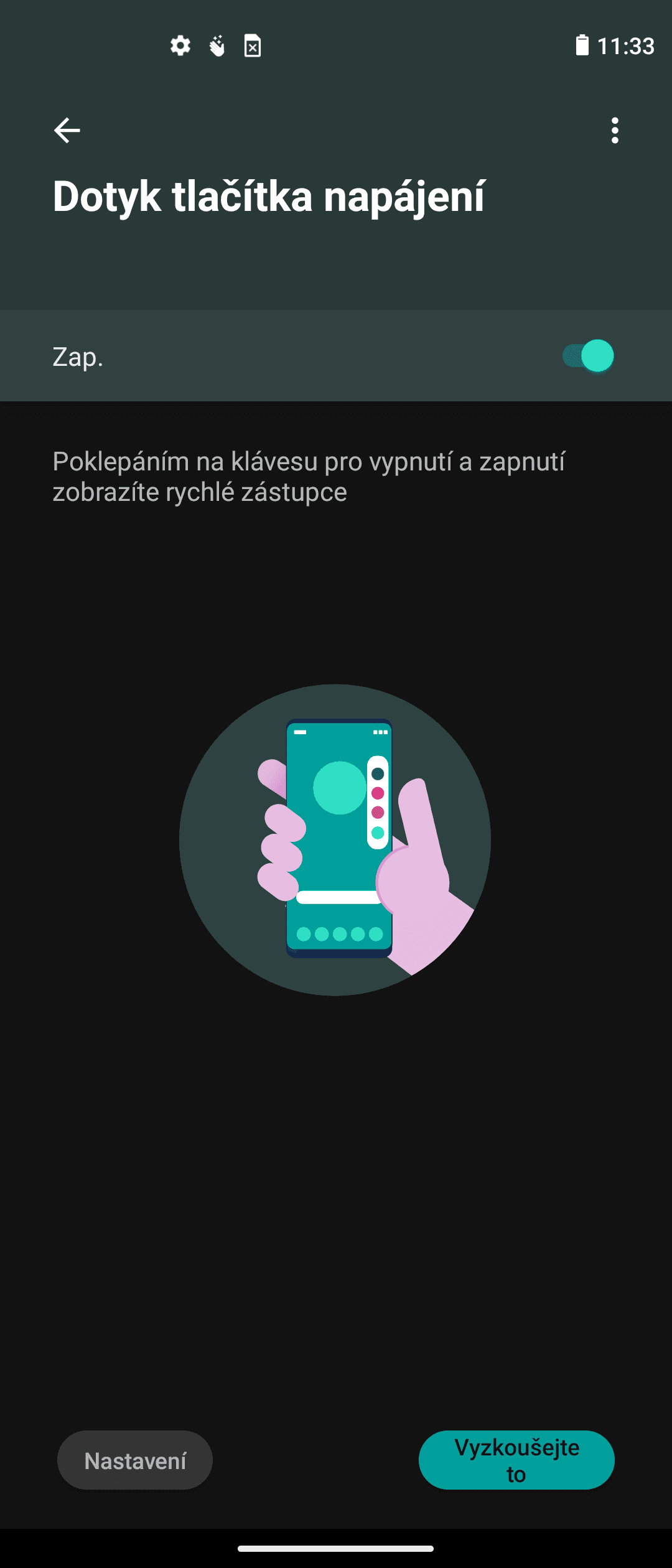Go back using the arrow icon

click(x=67, y=131)
